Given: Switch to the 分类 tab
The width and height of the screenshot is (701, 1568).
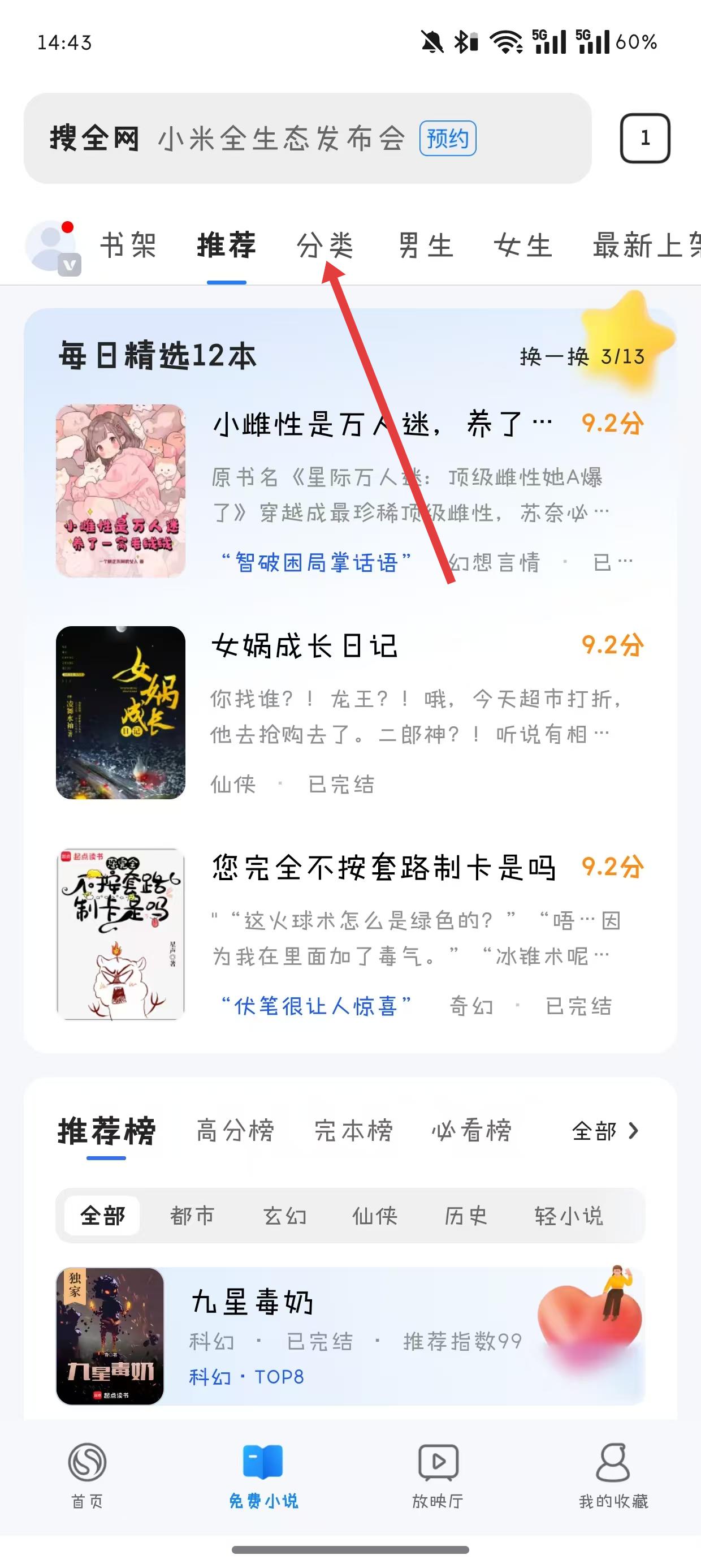Looking at the screenshot, I should [325, 246].
